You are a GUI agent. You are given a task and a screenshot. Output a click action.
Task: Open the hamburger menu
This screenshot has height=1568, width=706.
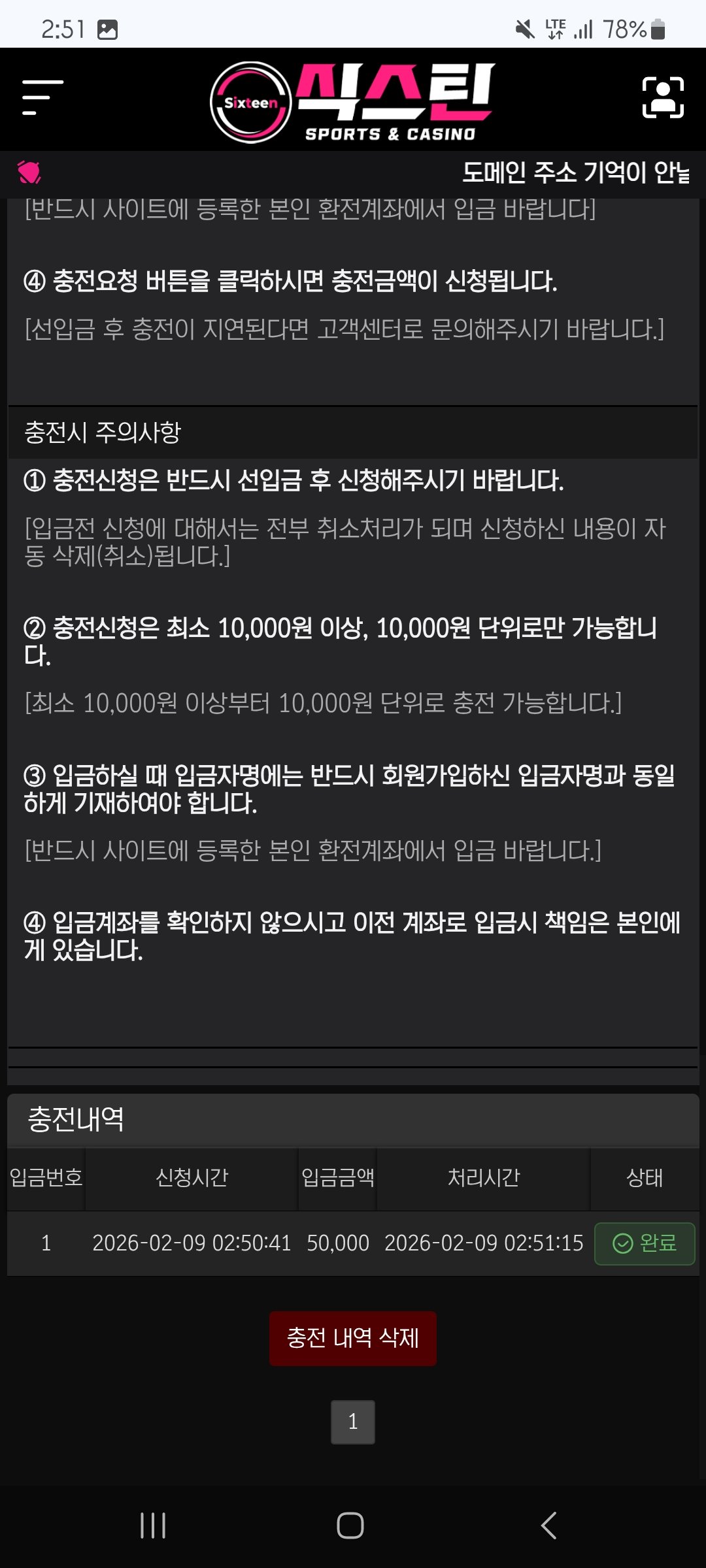pos(42,98)
